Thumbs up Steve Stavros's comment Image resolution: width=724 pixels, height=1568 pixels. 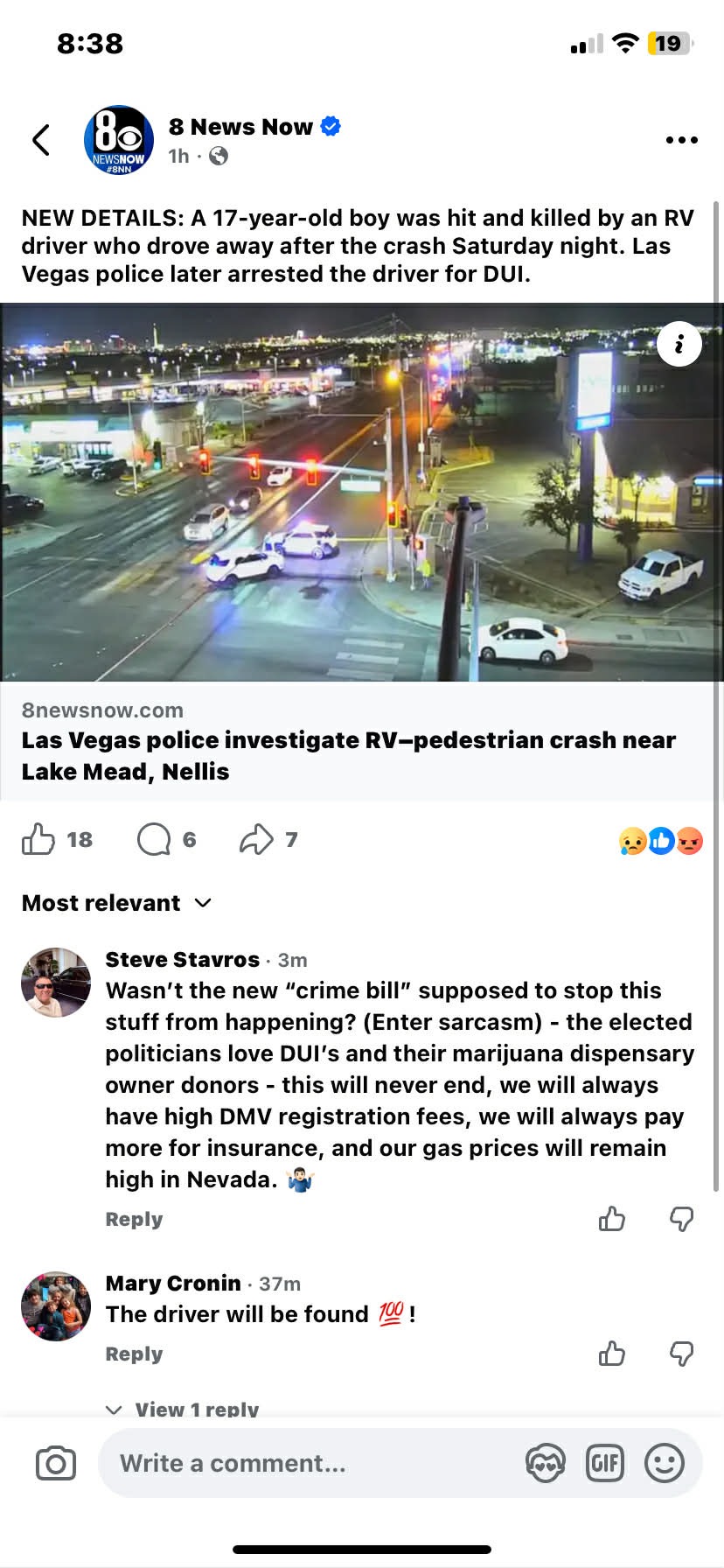coord(612,1219)
